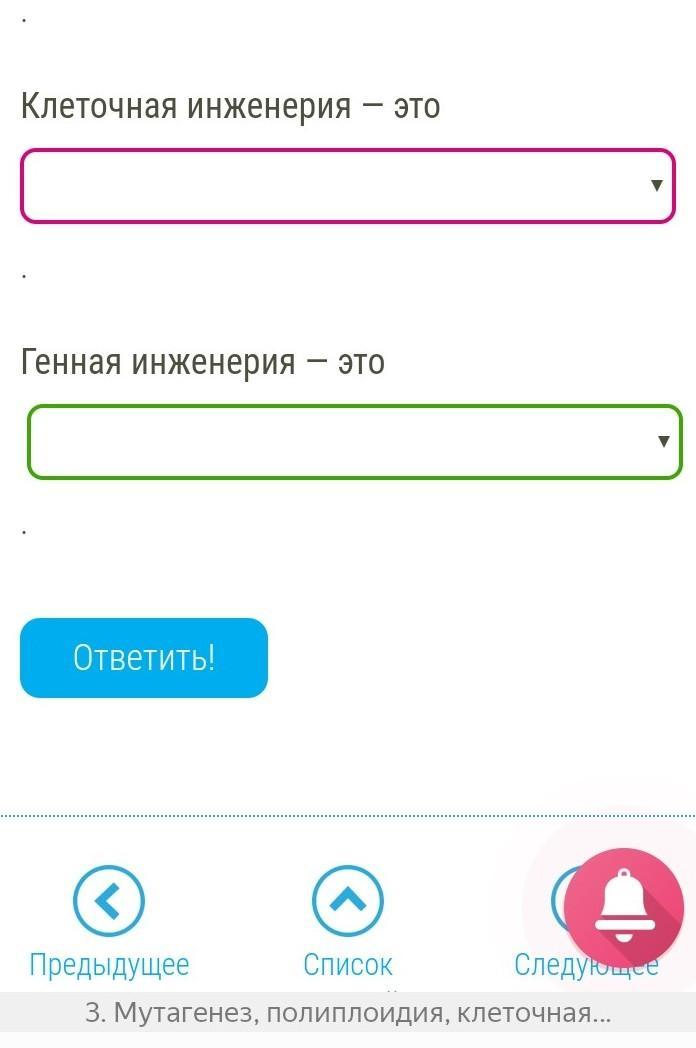Go to Предыдущее task

click(x=109, y=921)
